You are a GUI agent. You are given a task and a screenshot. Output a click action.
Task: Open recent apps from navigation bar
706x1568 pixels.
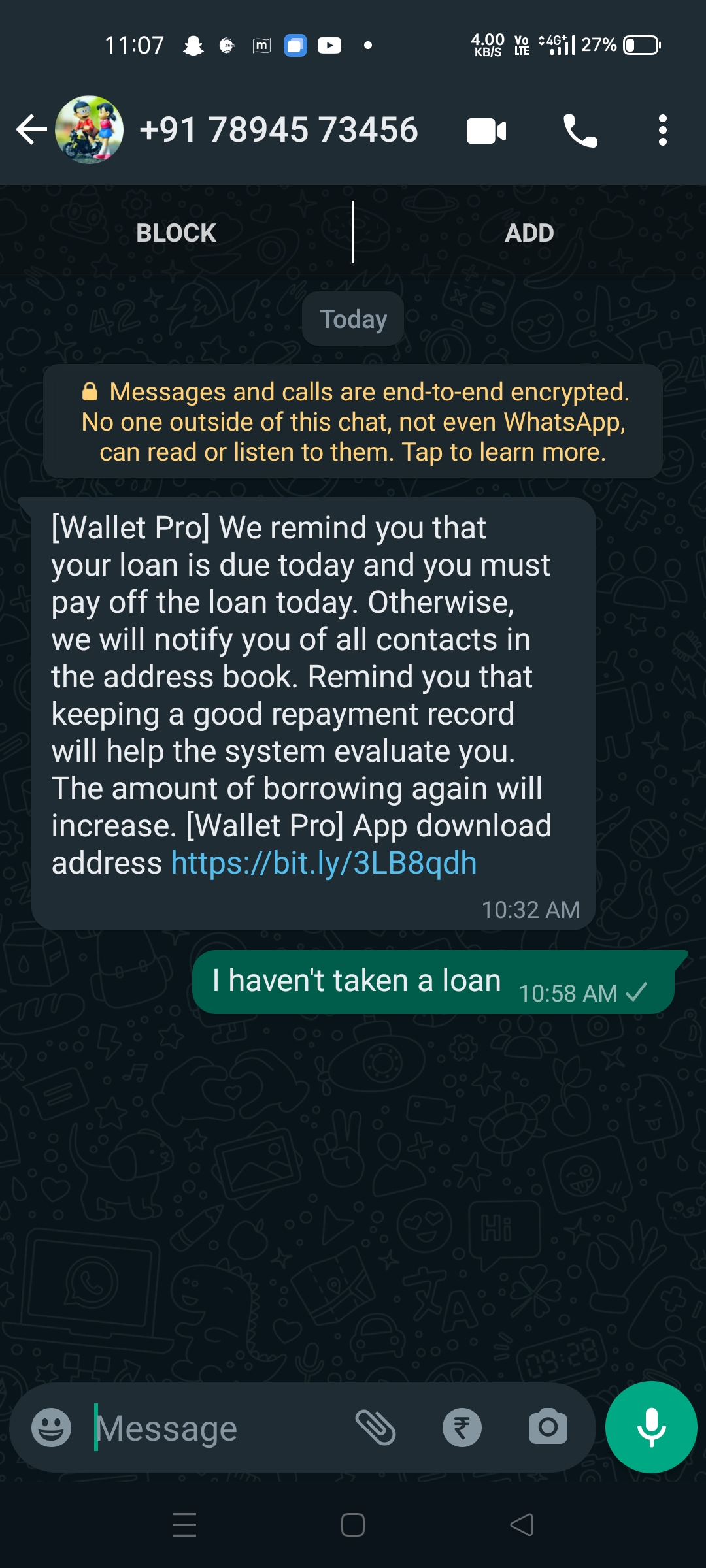pyautogui.click(x=184, y=1525)
